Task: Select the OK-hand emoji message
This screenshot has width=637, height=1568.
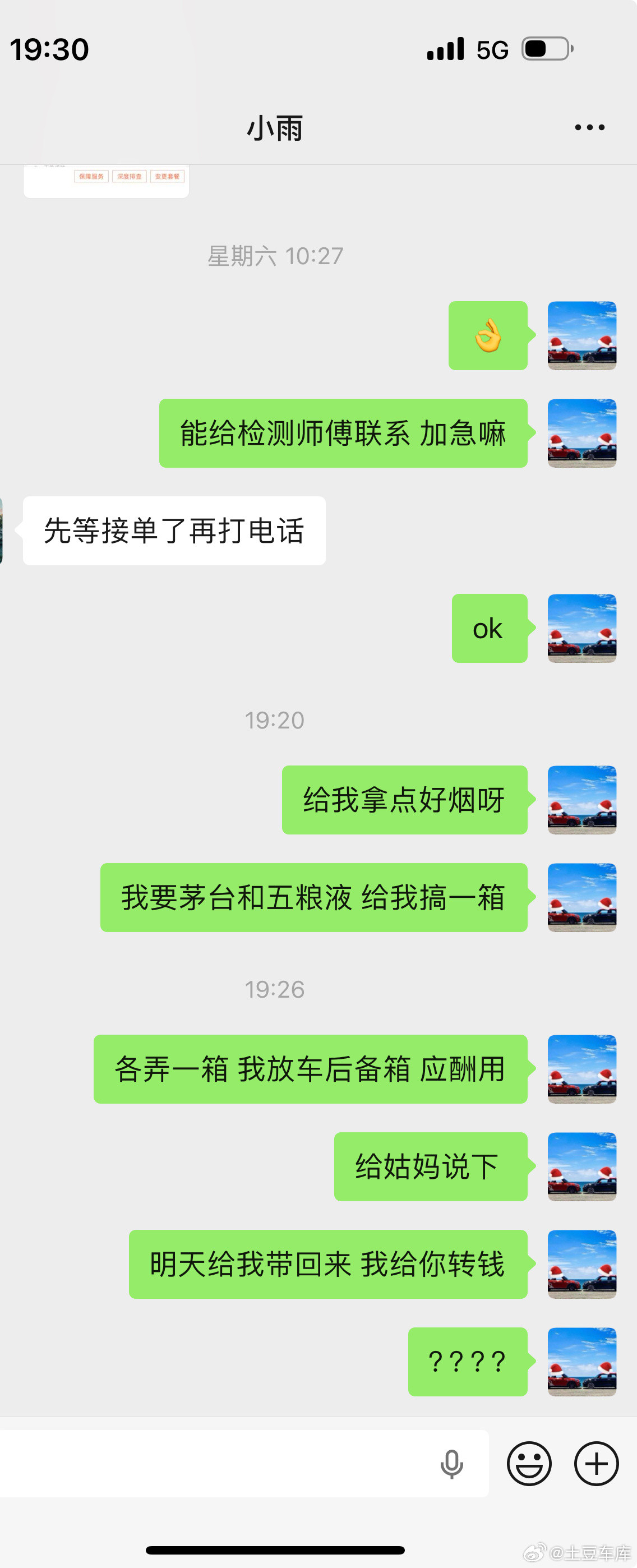Action: [488, 335]
